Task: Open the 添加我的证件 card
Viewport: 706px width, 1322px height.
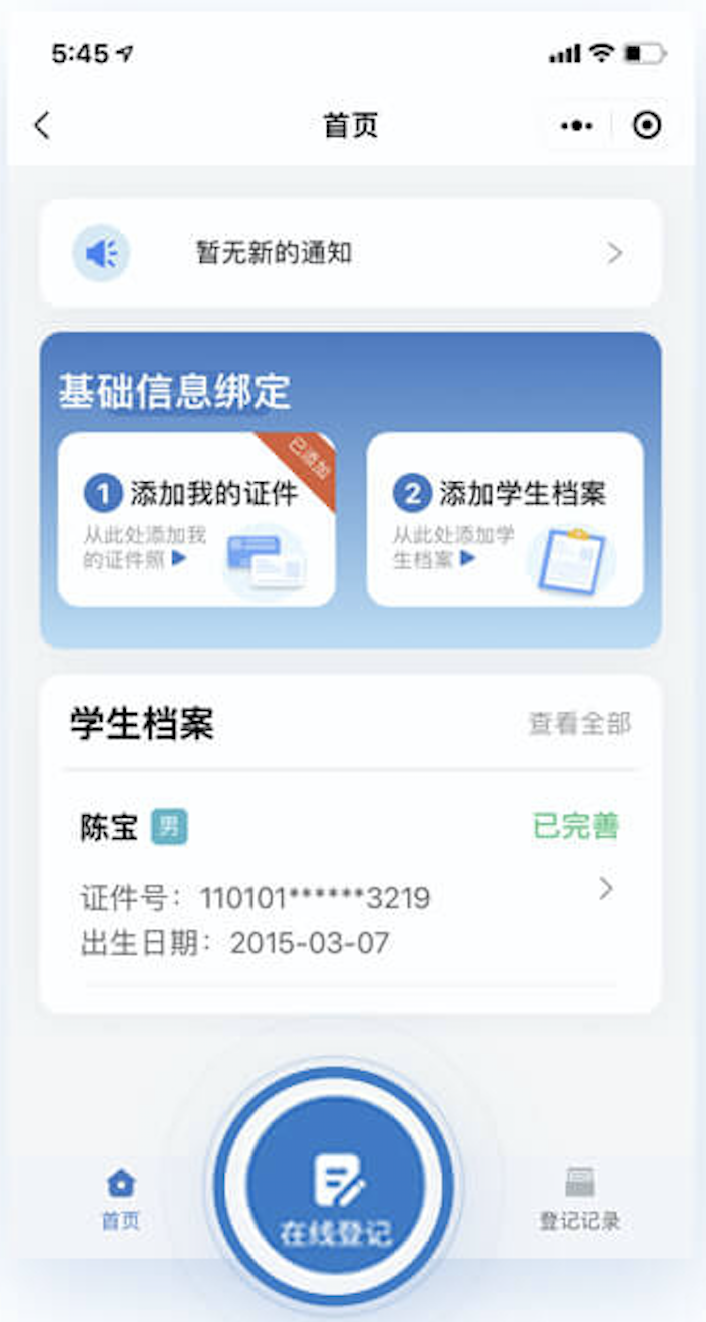Action: pos(196,520)
